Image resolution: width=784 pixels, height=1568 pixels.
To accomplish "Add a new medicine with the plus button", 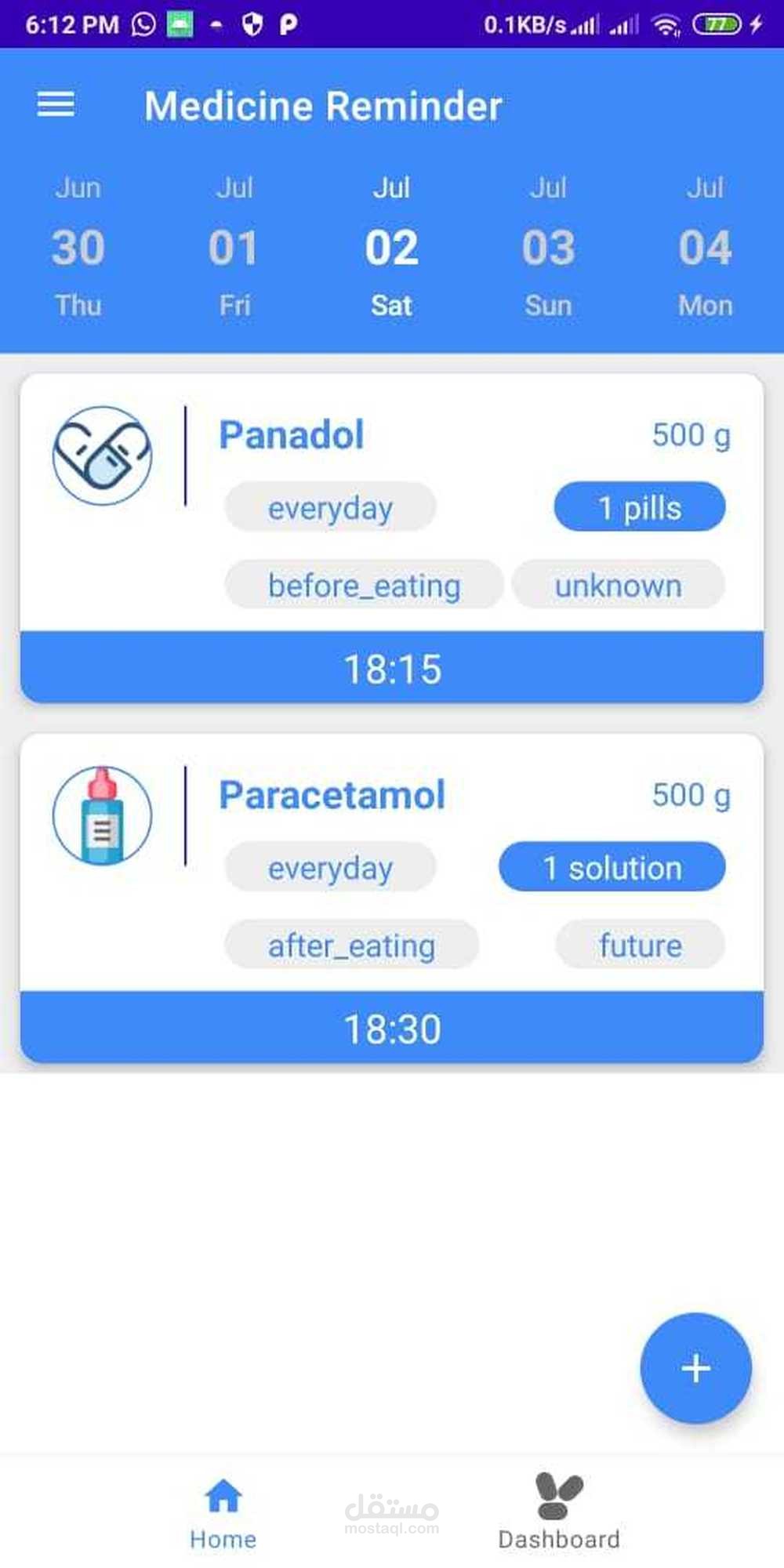I will pyautogui.click(x=696, y=1368).
